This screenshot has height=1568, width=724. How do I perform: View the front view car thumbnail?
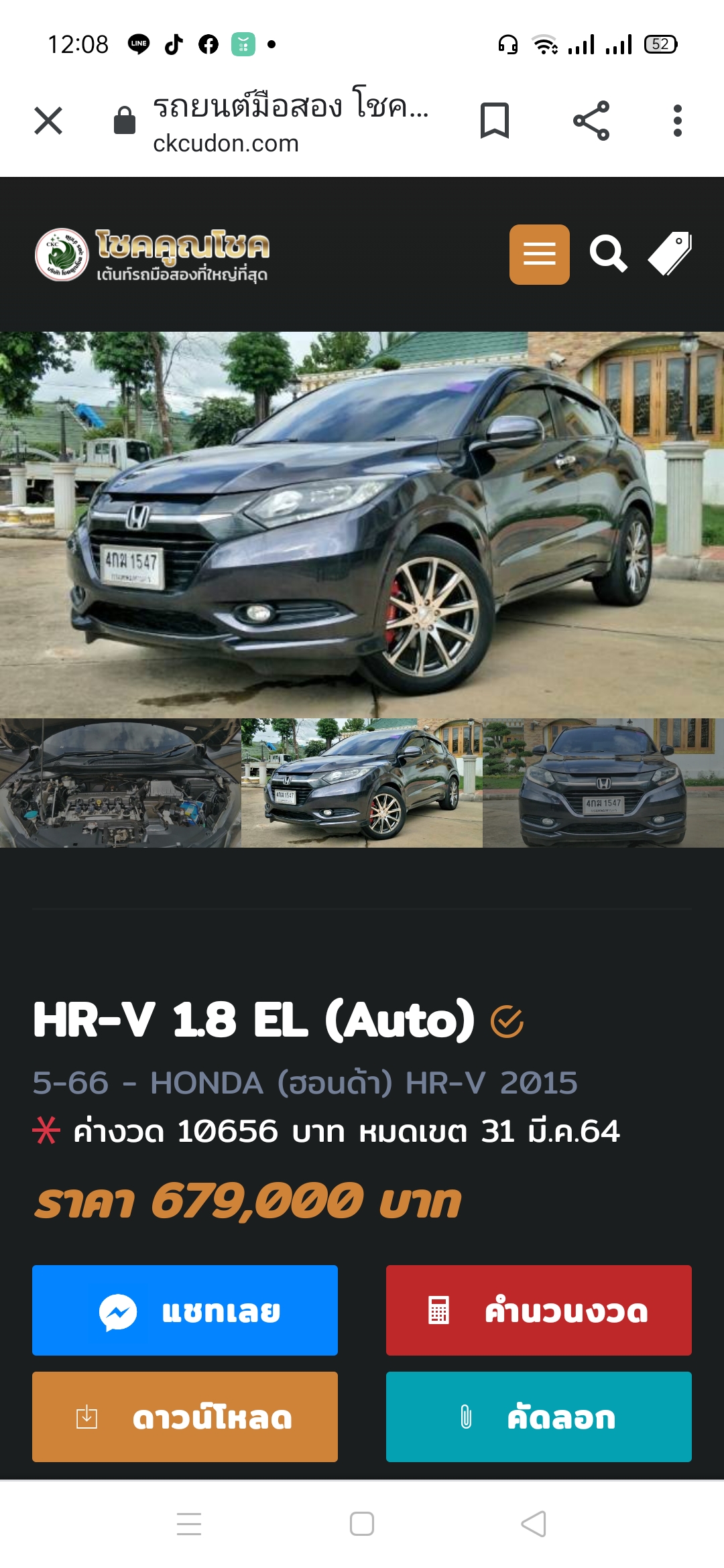pos(603,783)
